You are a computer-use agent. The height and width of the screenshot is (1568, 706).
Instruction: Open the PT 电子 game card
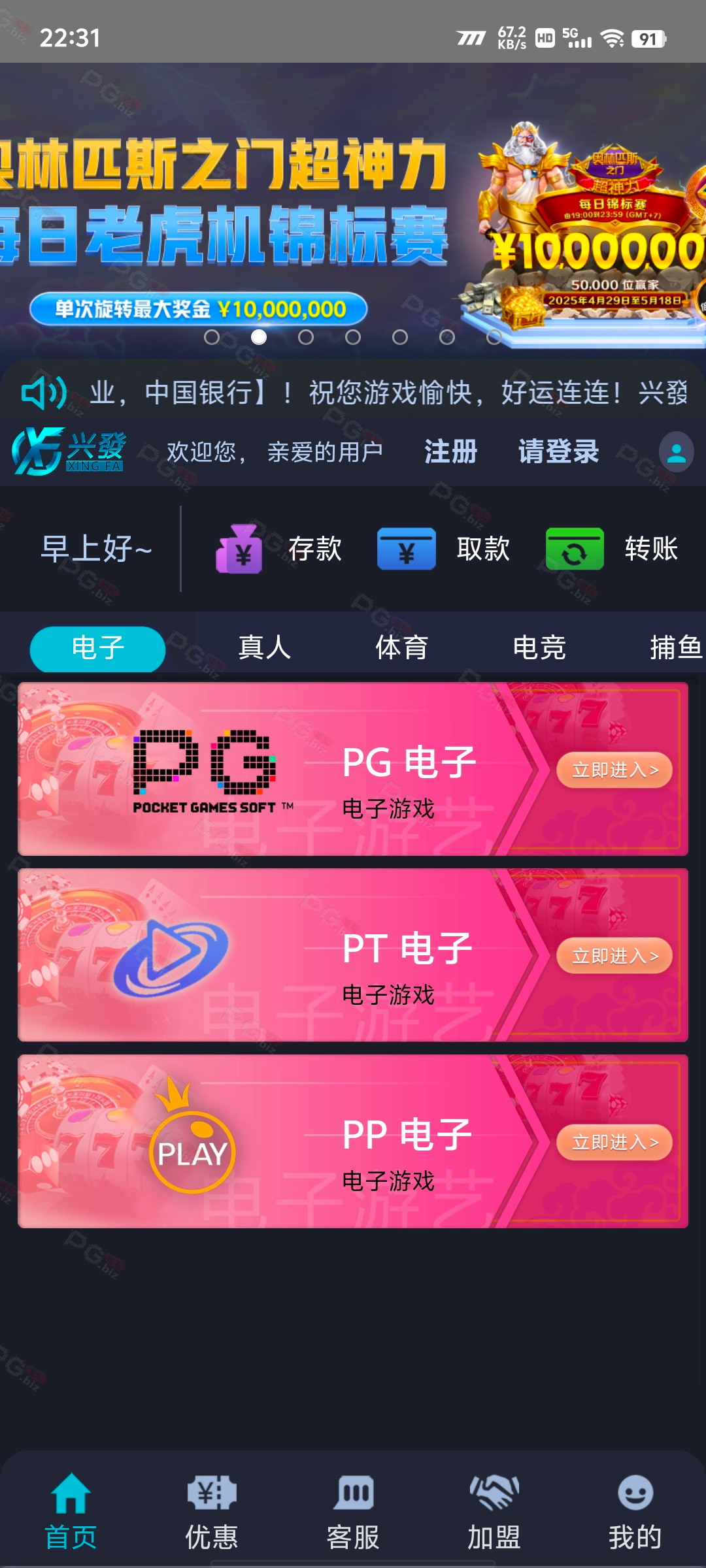(353, 955)
